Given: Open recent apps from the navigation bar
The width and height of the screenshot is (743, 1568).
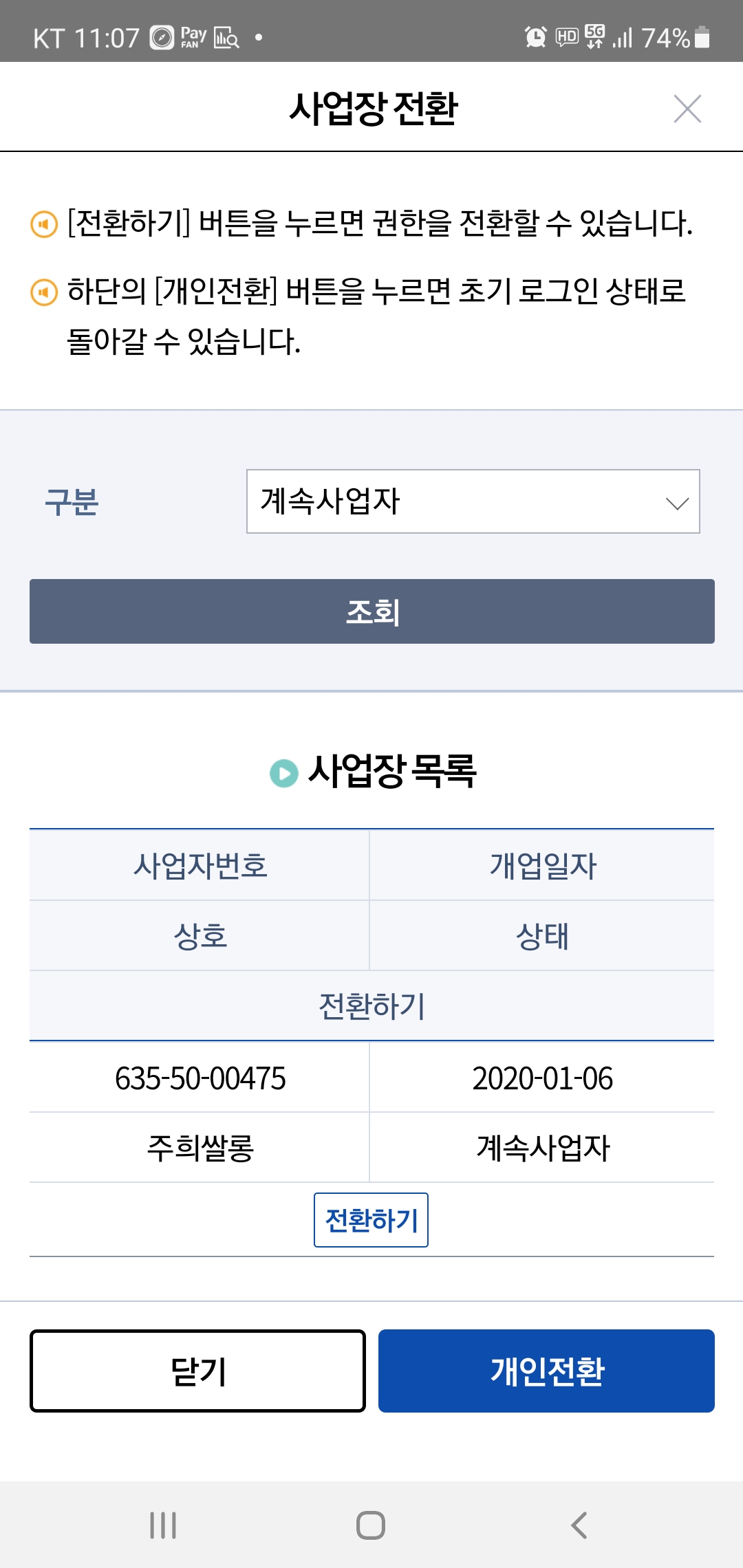Looking at the screenshot, I should point(163,1525).
